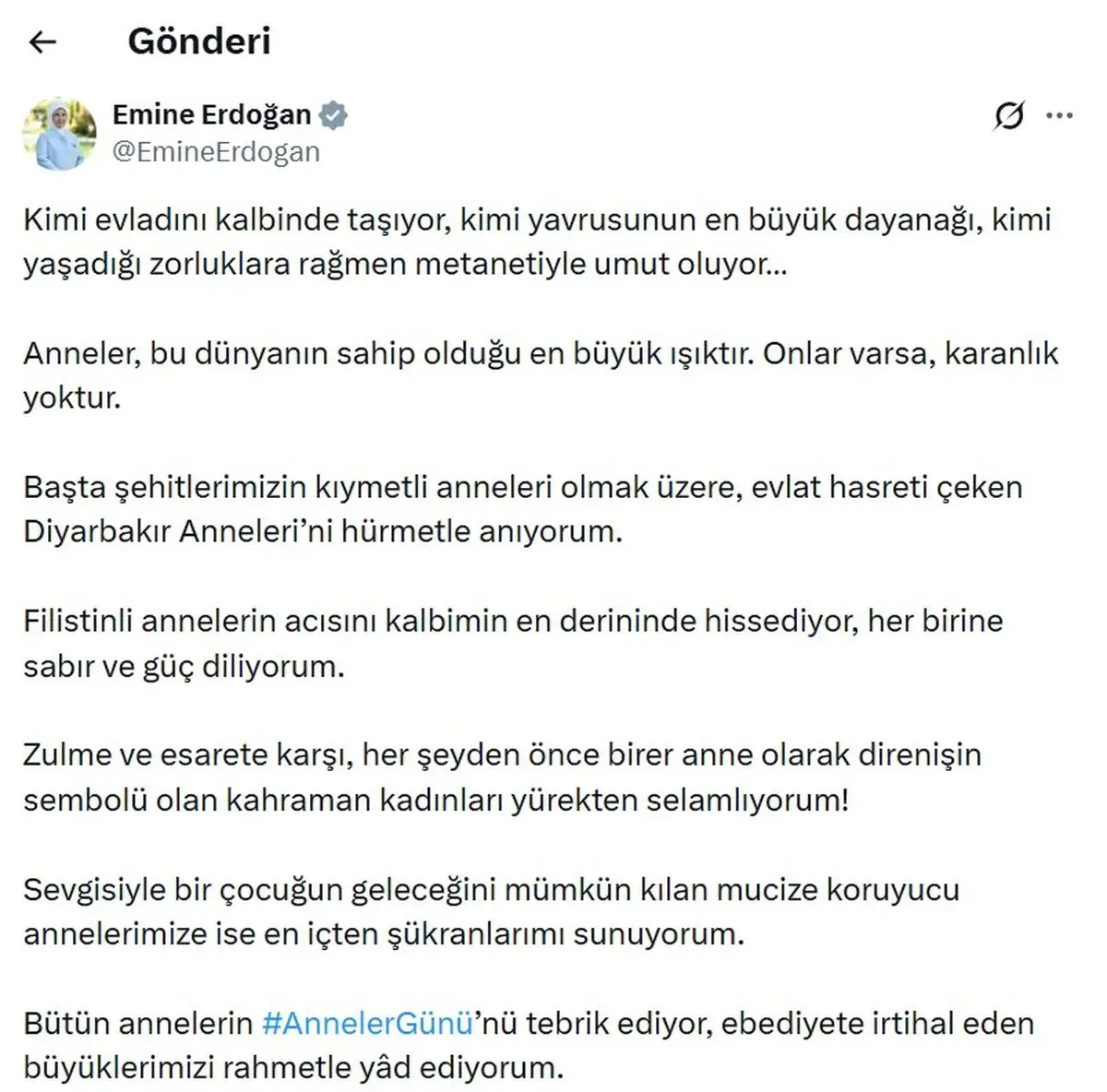Tap the Grok icon on the post

tap(1009, 116)
